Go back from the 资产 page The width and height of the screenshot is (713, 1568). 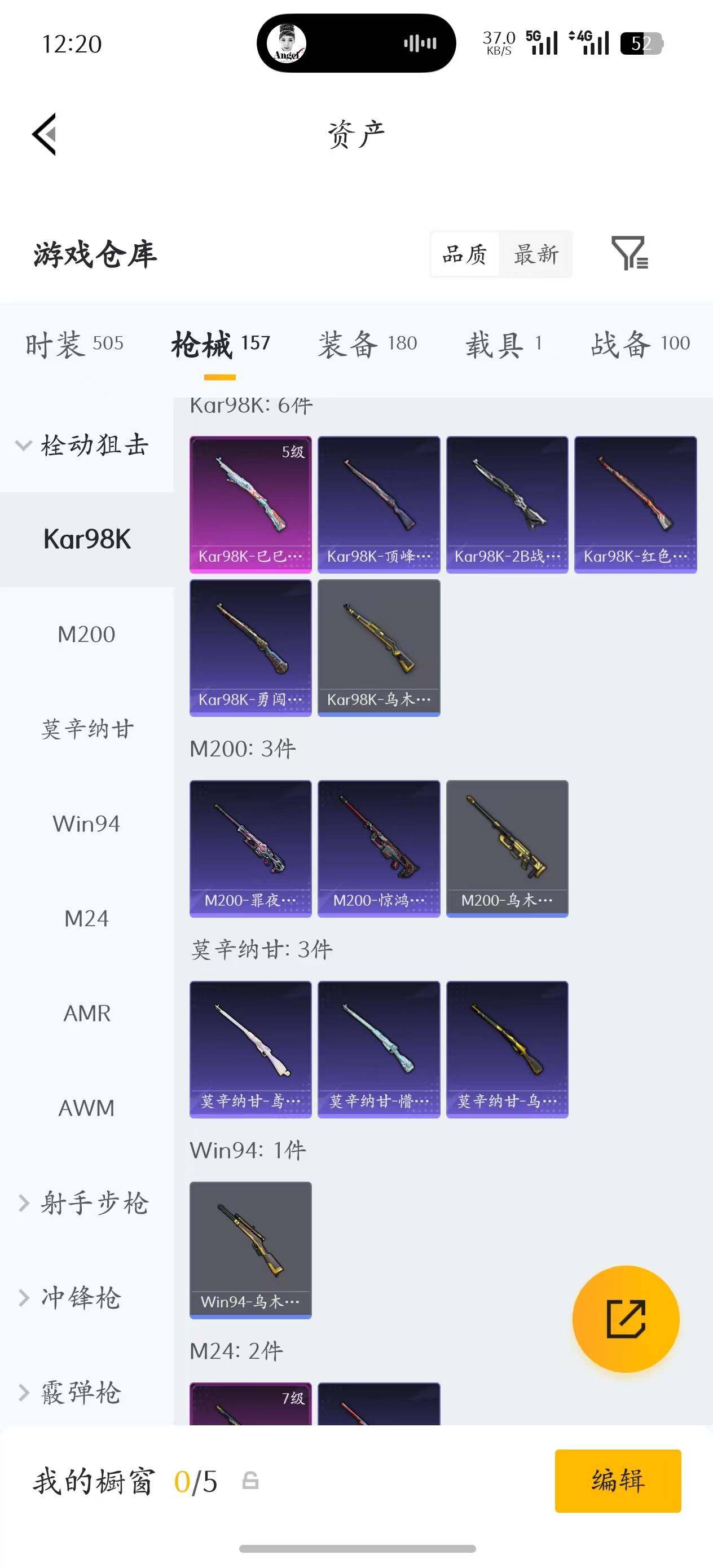click(45, 134)
